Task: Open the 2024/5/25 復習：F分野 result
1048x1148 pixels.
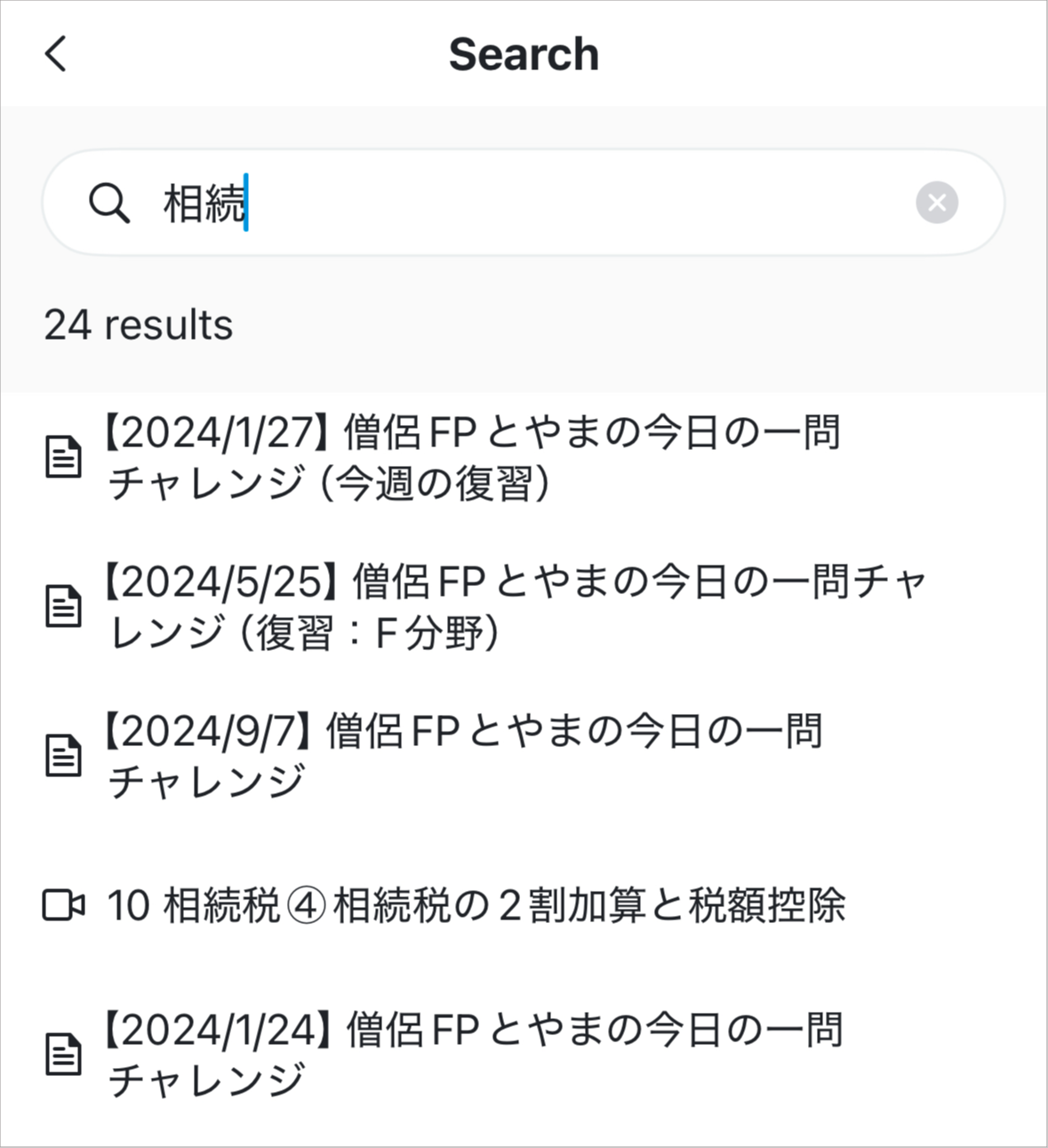Action: (x=514, y=607)
